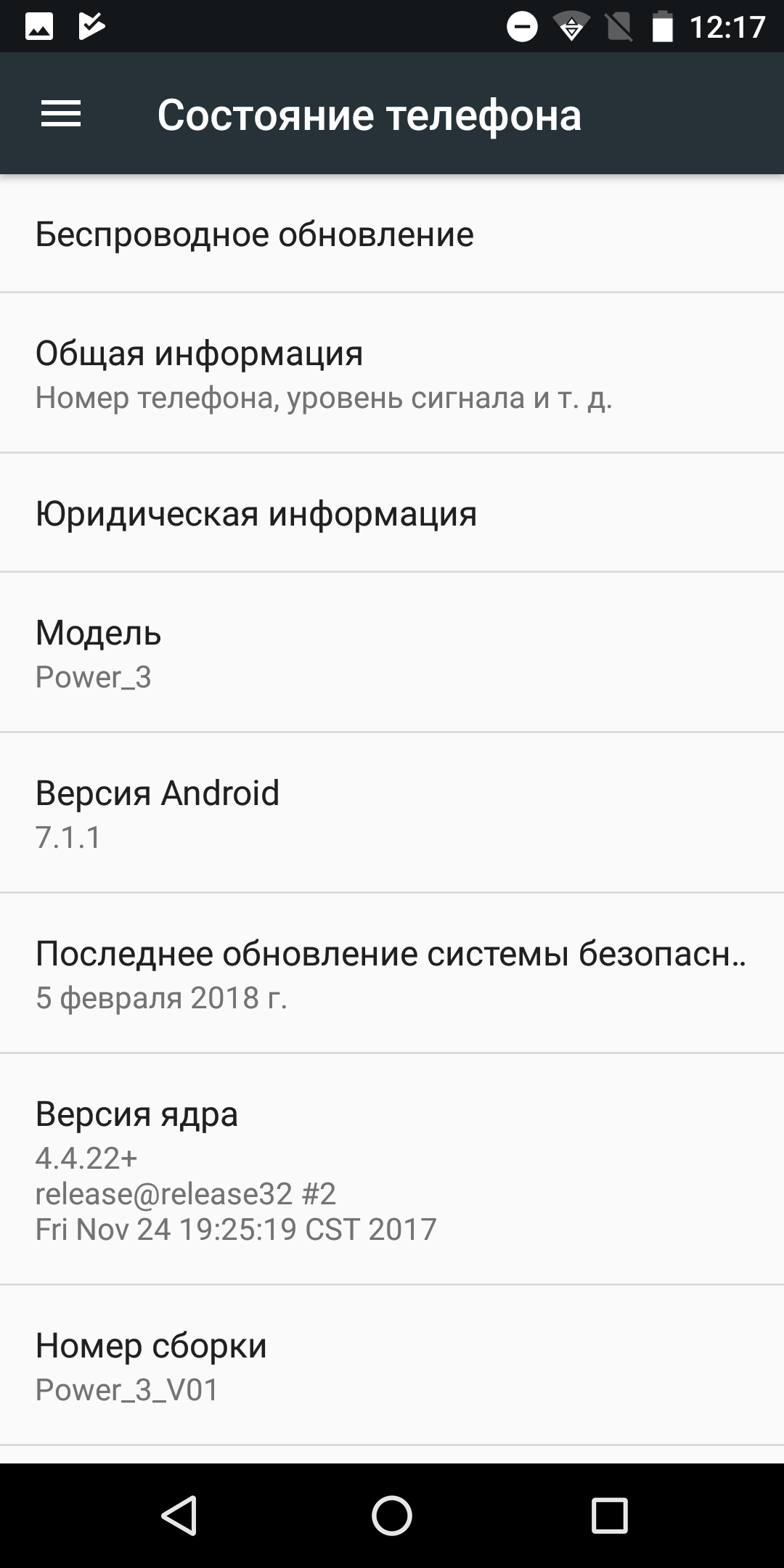Open Беспроводное обновление
784x1568 pixels.
pos(392,234)
